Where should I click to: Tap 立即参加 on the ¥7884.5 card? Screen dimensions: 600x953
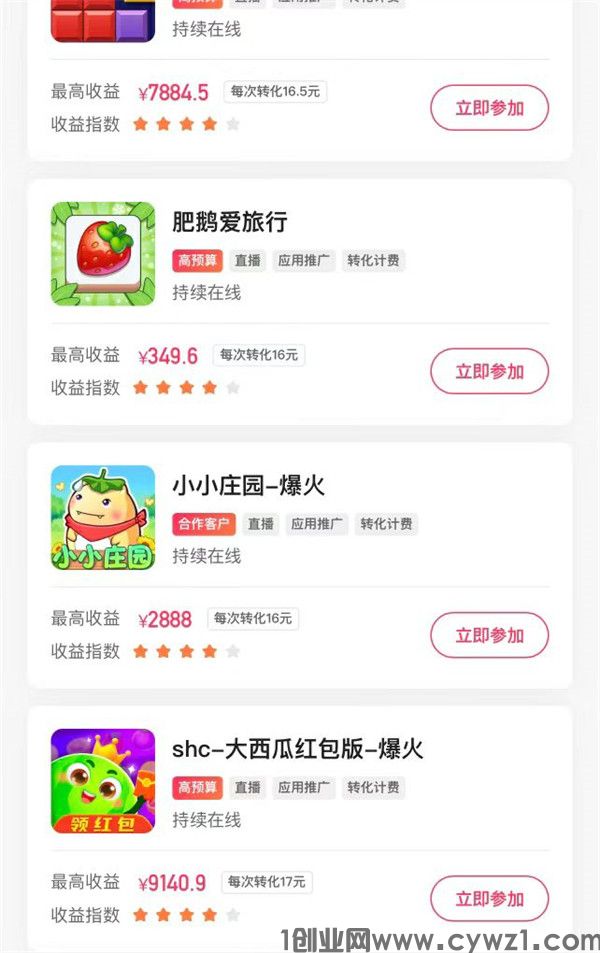point(489,108)
